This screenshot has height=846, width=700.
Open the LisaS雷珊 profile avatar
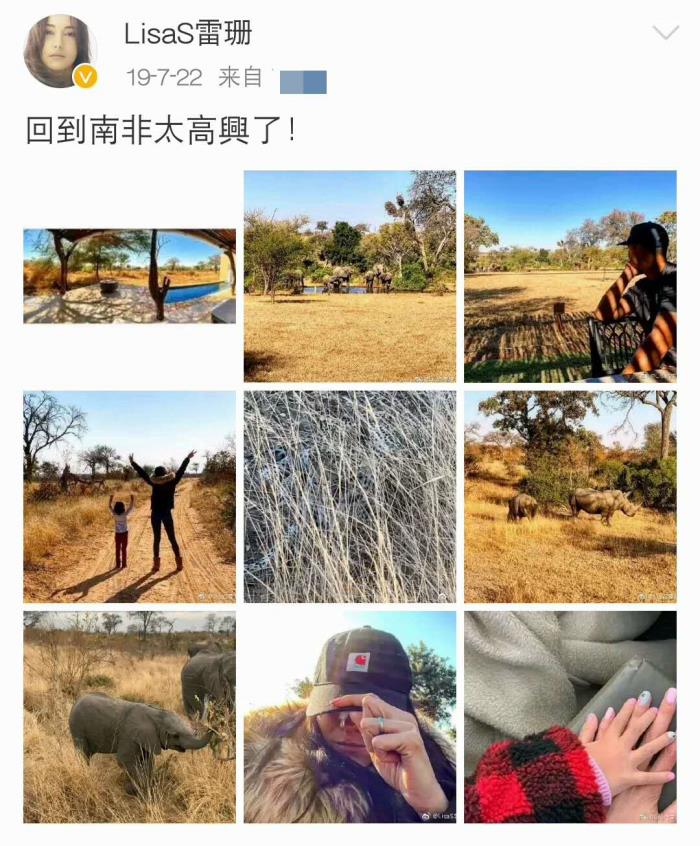59,52
